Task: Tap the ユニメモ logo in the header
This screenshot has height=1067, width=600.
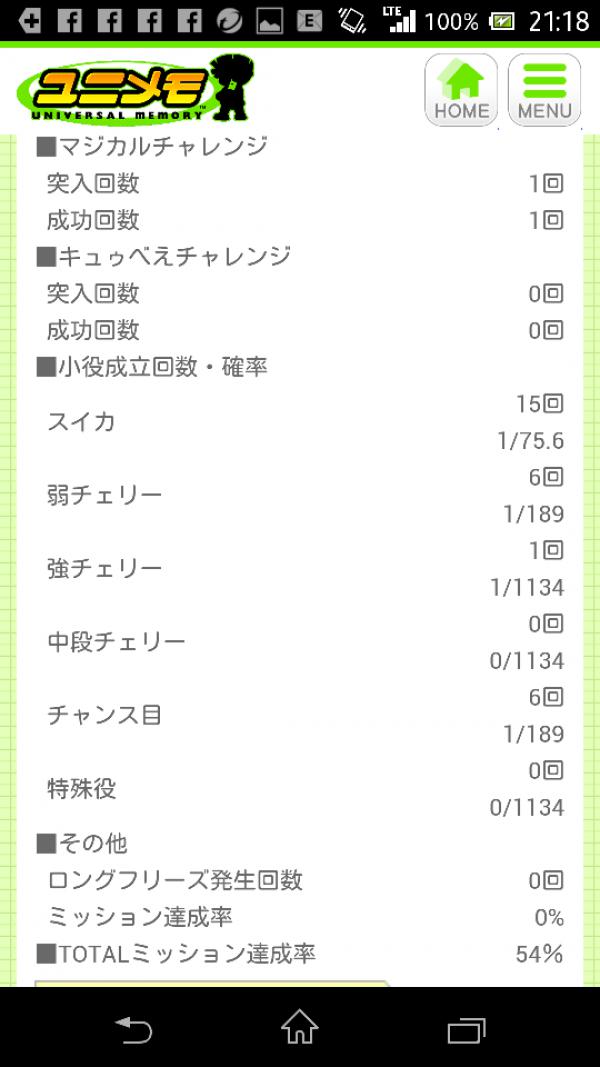Action: click(x=135, y=90)
